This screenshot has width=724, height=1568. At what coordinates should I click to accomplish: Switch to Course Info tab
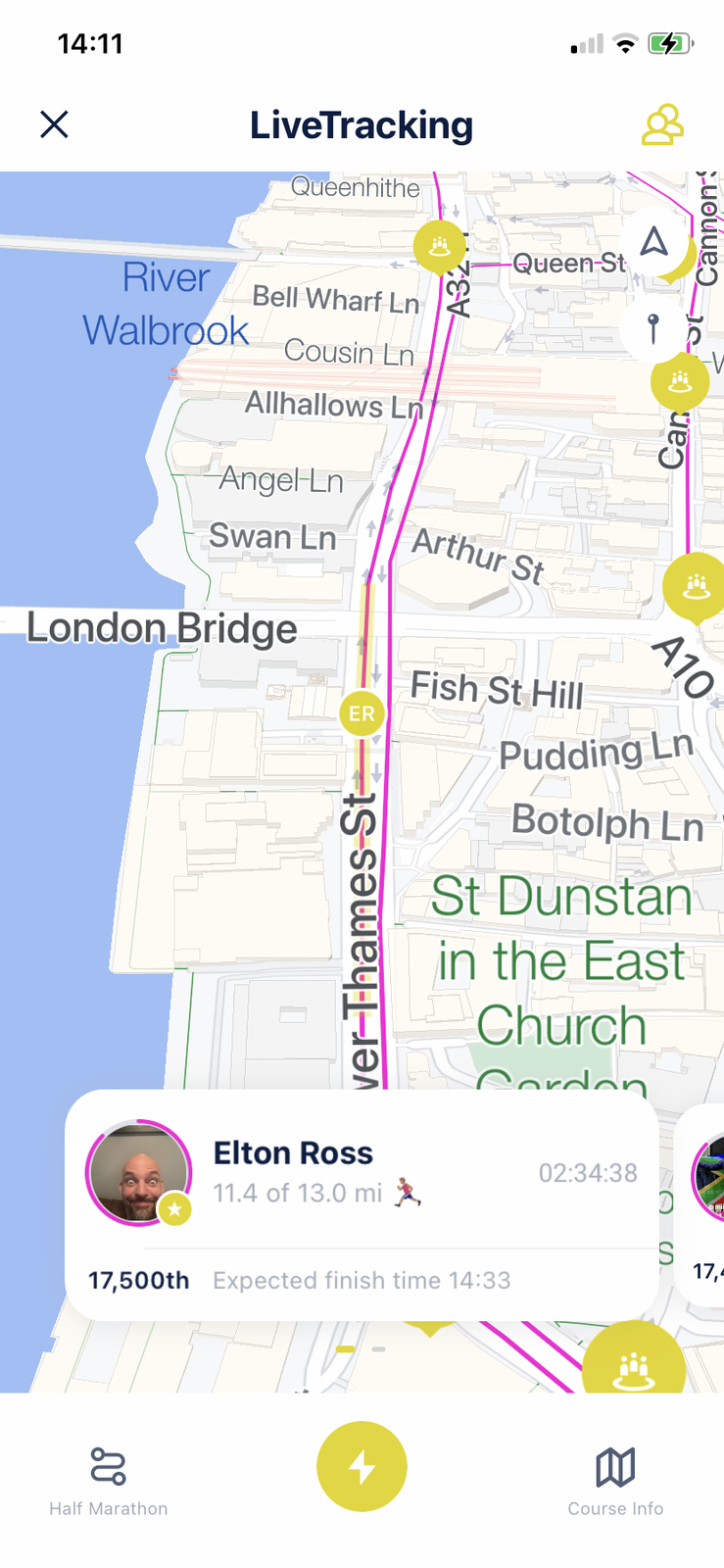pos(615,1481)
